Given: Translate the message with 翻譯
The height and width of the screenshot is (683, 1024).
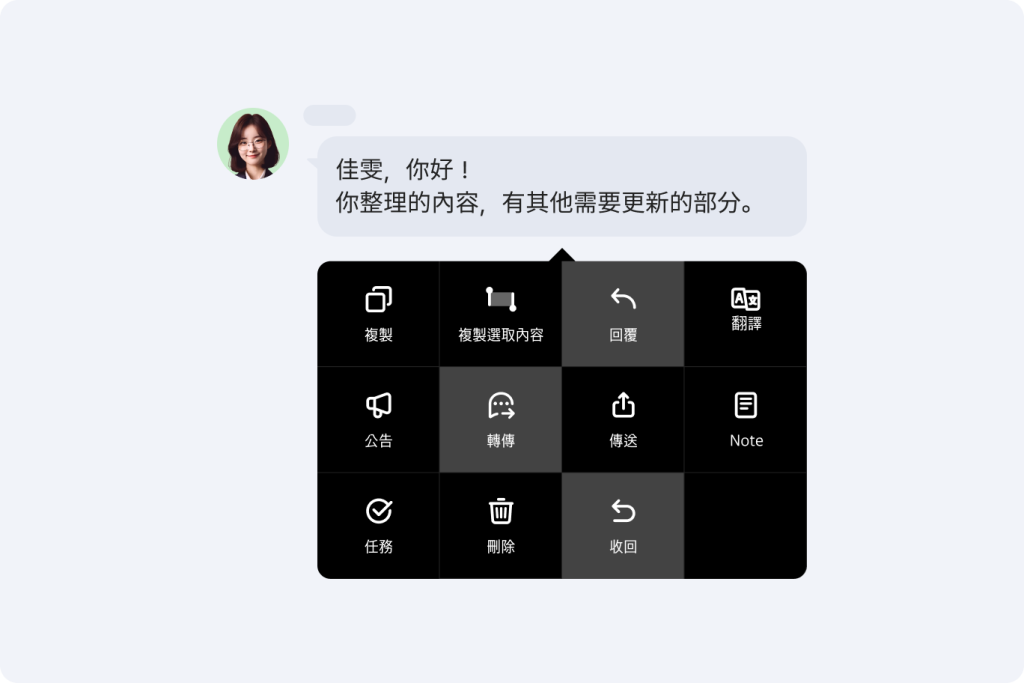Looking at the screenshot, I should [745, 310].
